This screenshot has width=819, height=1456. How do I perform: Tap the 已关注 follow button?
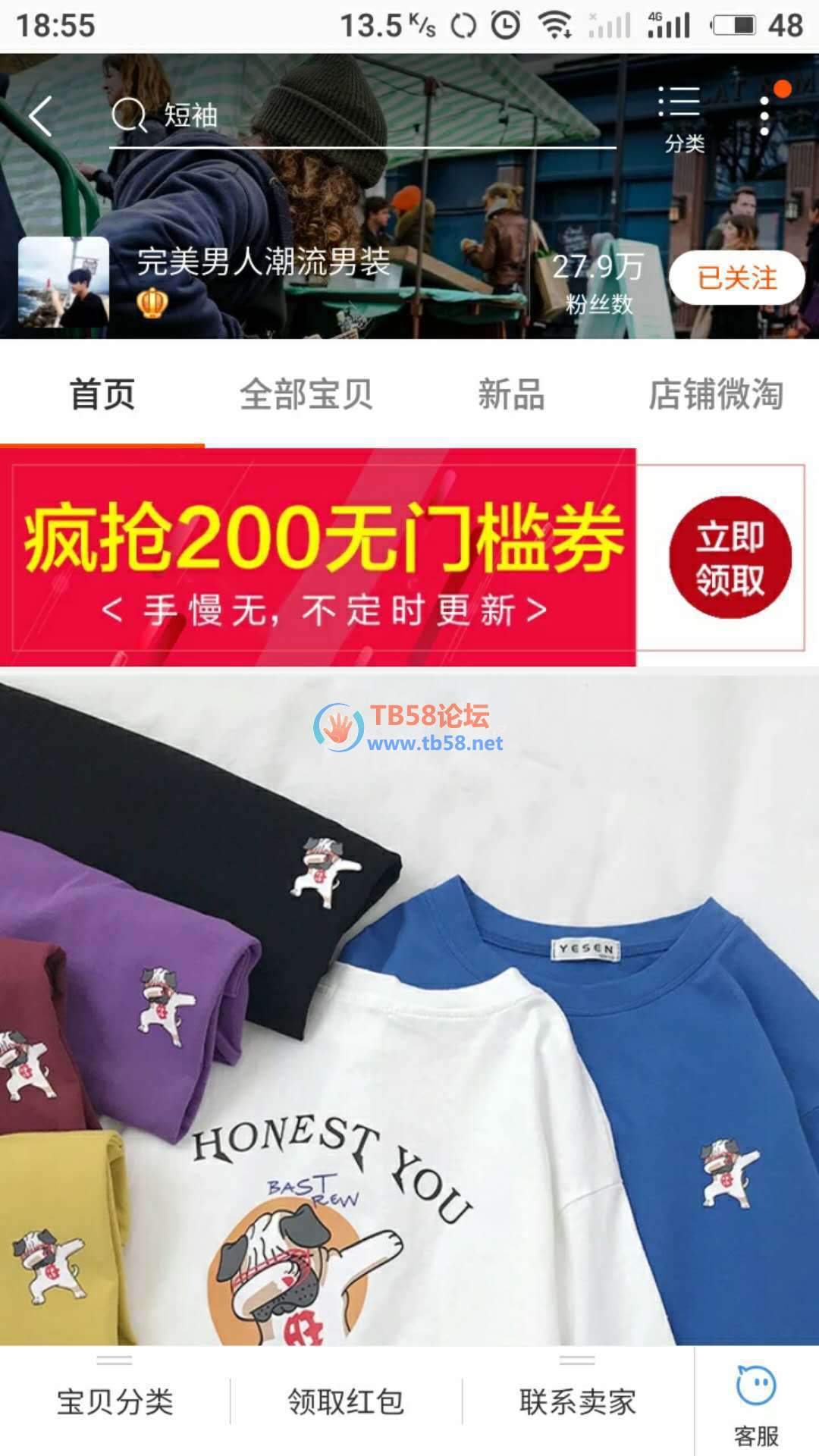point(736,278)
